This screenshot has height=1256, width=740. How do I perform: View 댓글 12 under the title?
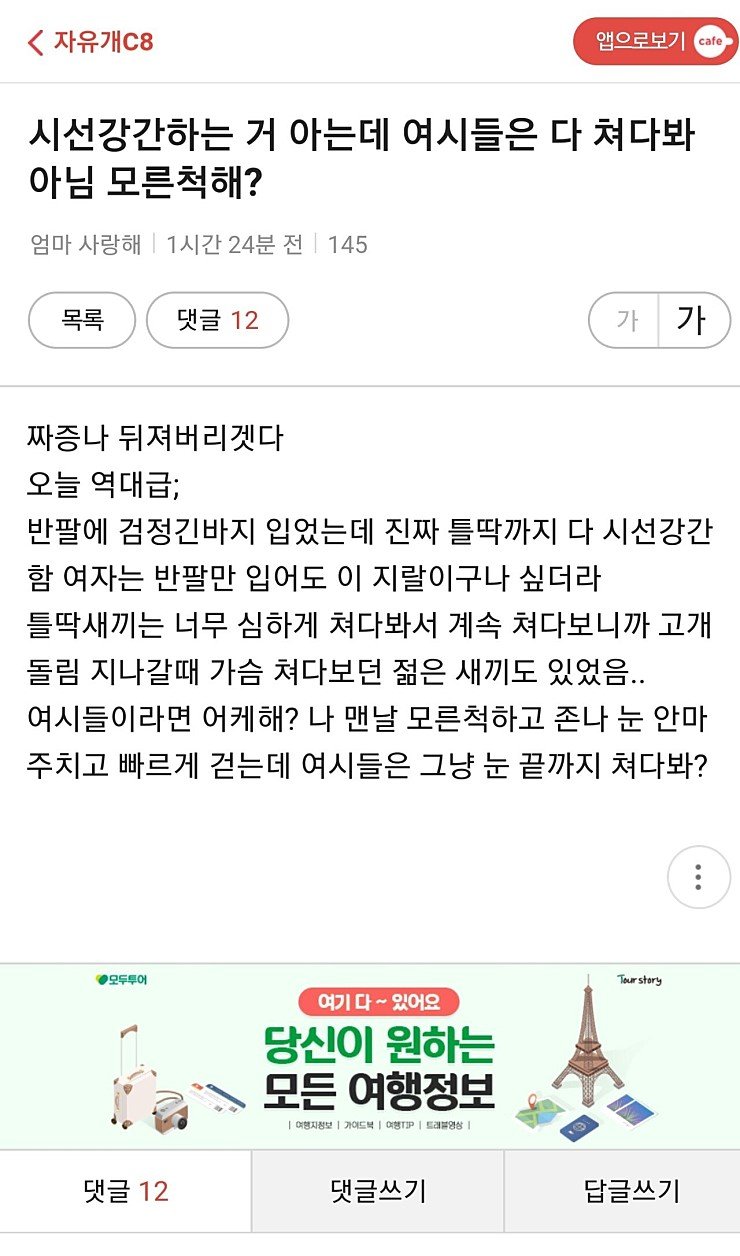tap(217, 320)
